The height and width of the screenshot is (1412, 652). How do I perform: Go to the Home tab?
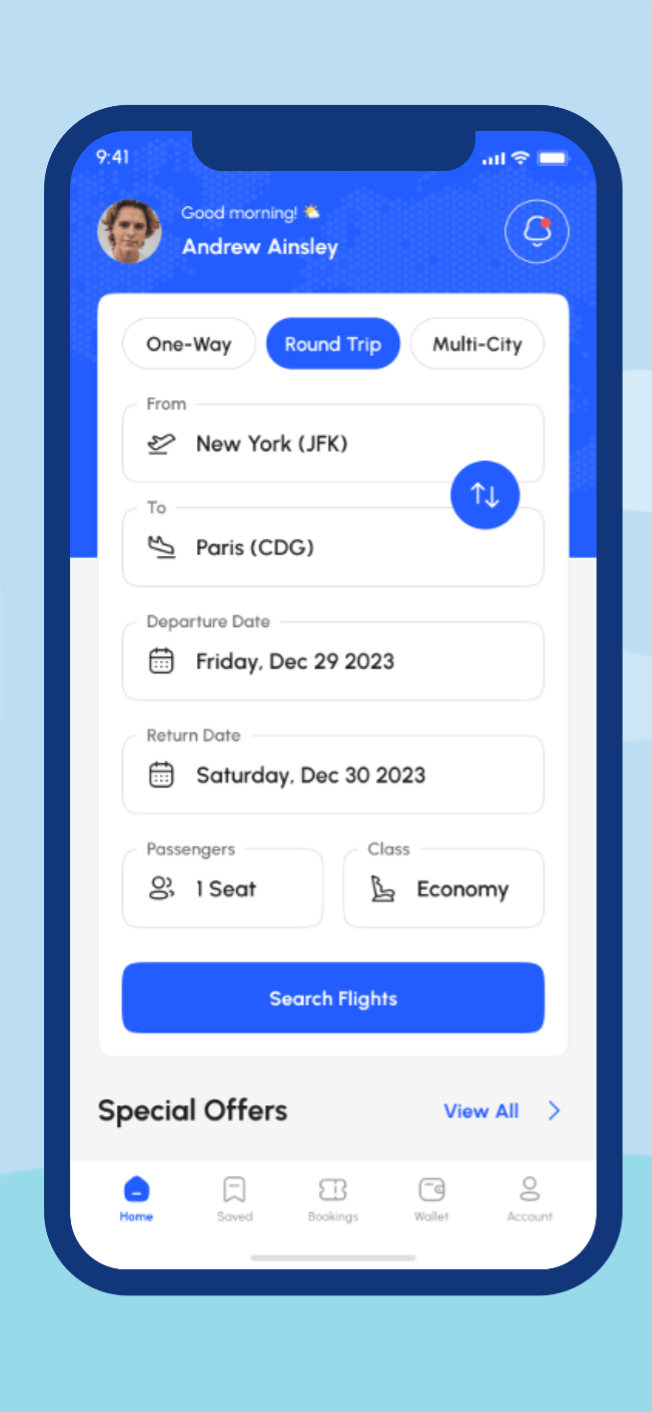[136, 1198]
